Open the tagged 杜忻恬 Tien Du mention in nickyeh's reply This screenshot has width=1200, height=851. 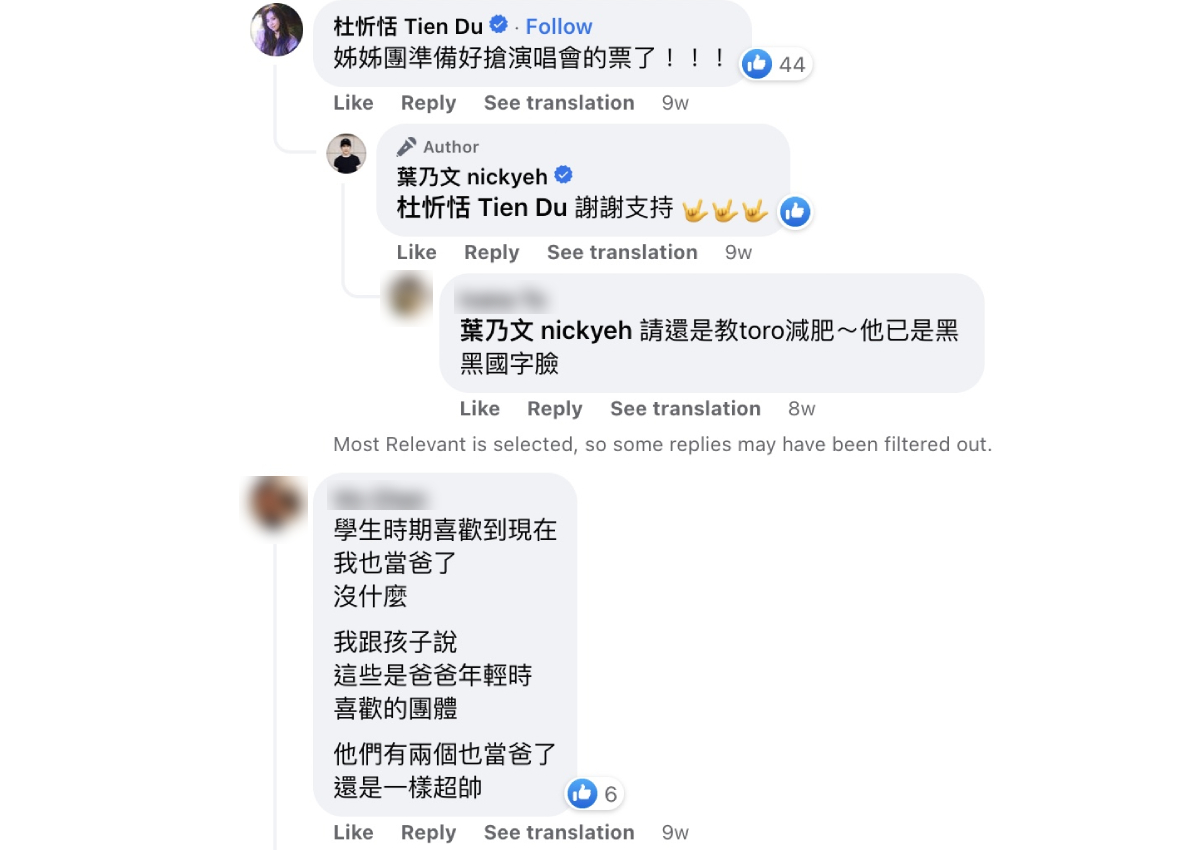[x=482, y=208]
